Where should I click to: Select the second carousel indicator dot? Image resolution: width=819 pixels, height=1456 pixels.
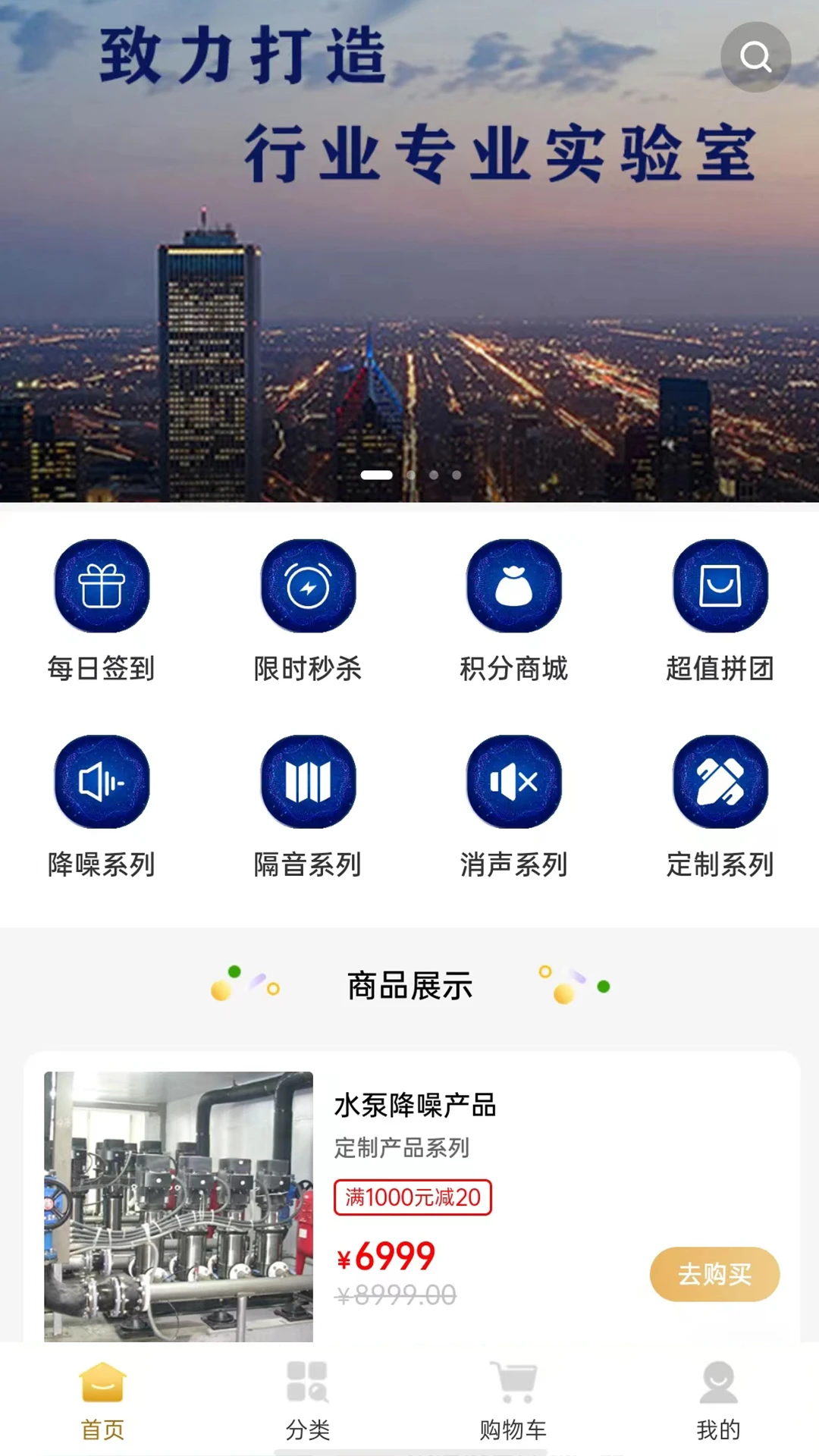pos(411,475)
